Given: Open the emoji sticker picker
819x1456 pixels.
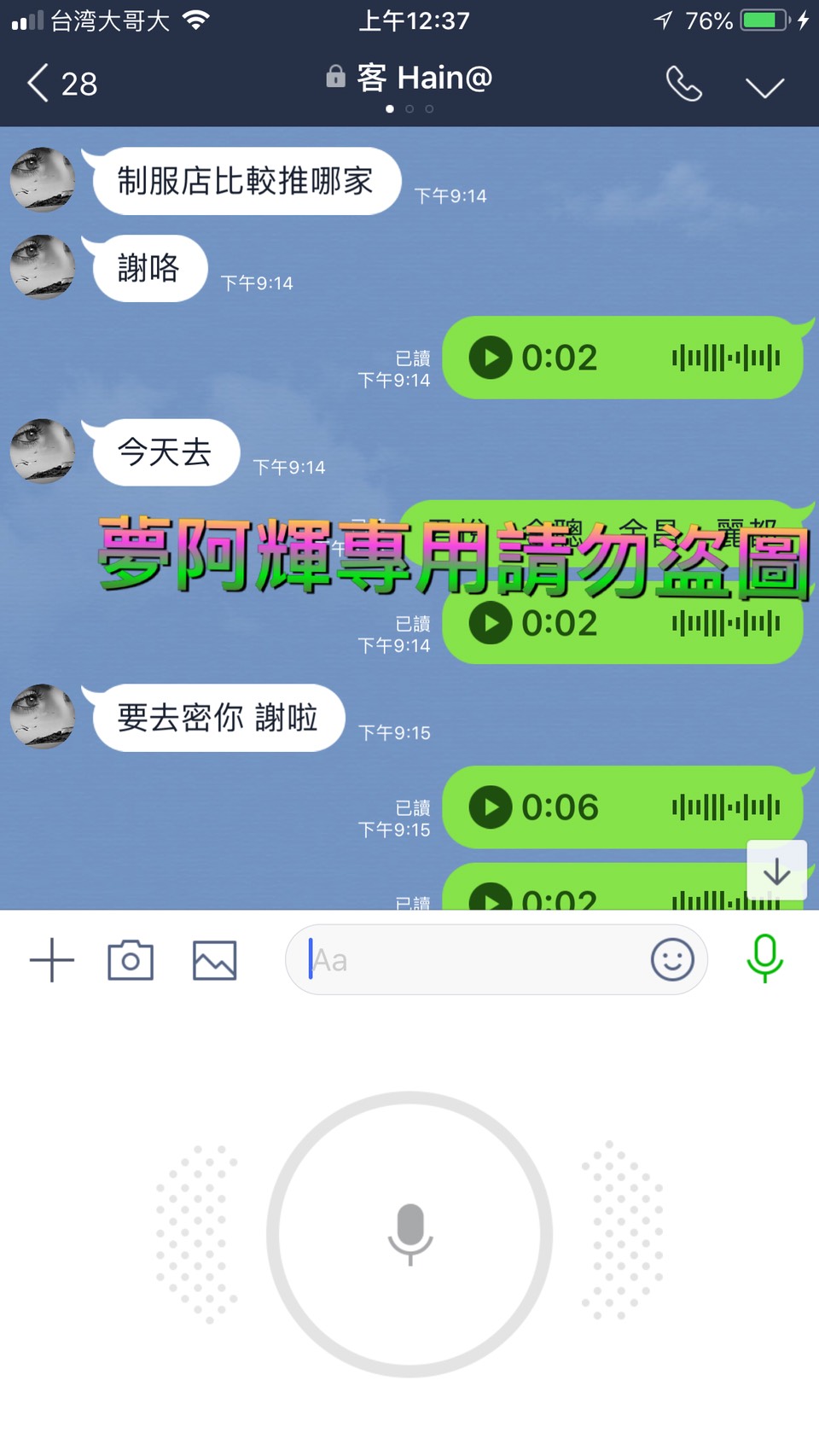Looking at the screenshot, I should coord(672,960).
